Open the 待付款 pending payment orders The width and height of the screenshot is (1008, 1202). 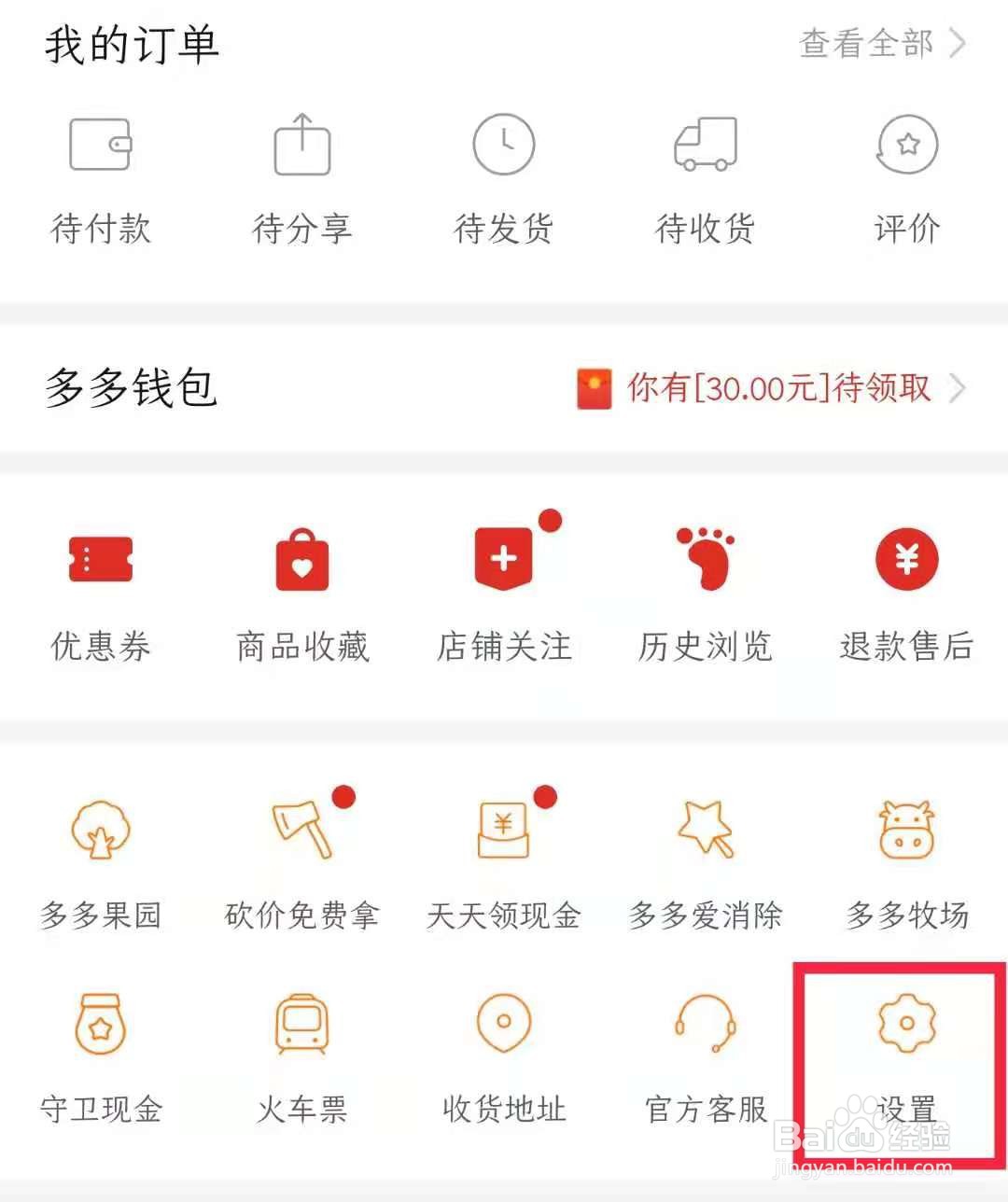[101, 177]
